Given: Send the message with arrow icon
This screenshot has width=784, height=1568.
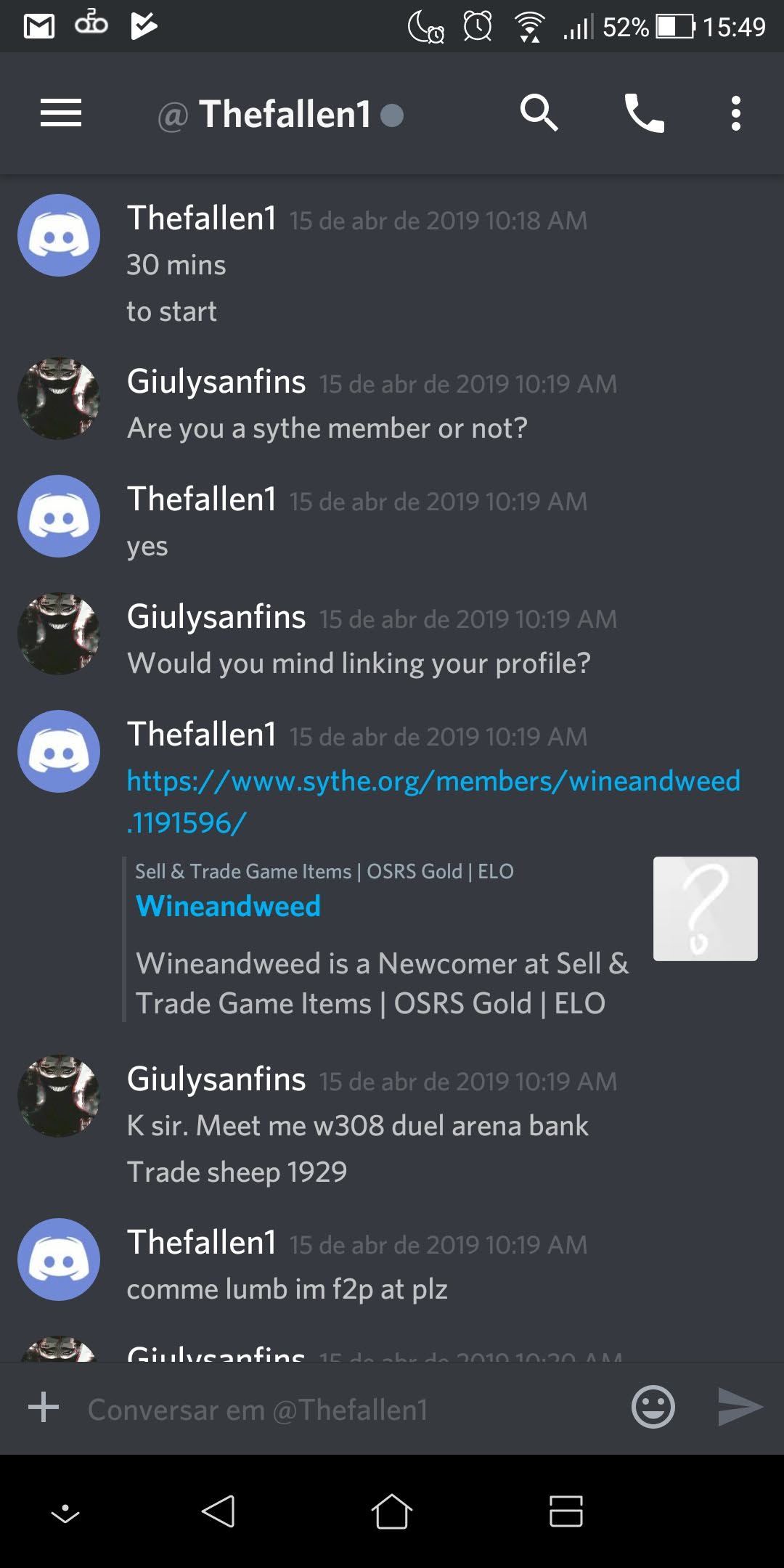Looking at the screenshot, I should (x=739, y=1407).
